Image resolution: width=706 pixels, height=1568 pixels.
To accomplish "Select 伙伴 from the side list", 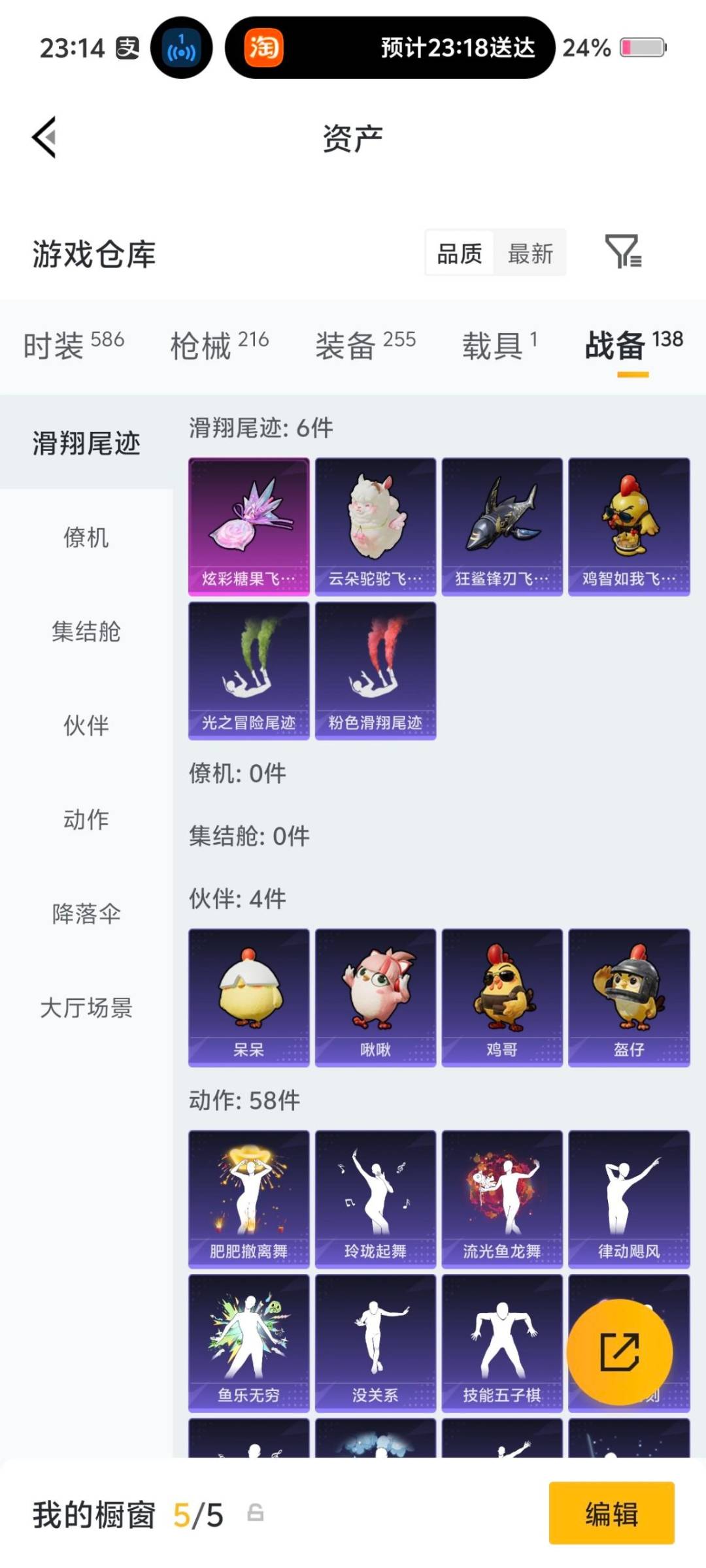I will pos(86,727).
